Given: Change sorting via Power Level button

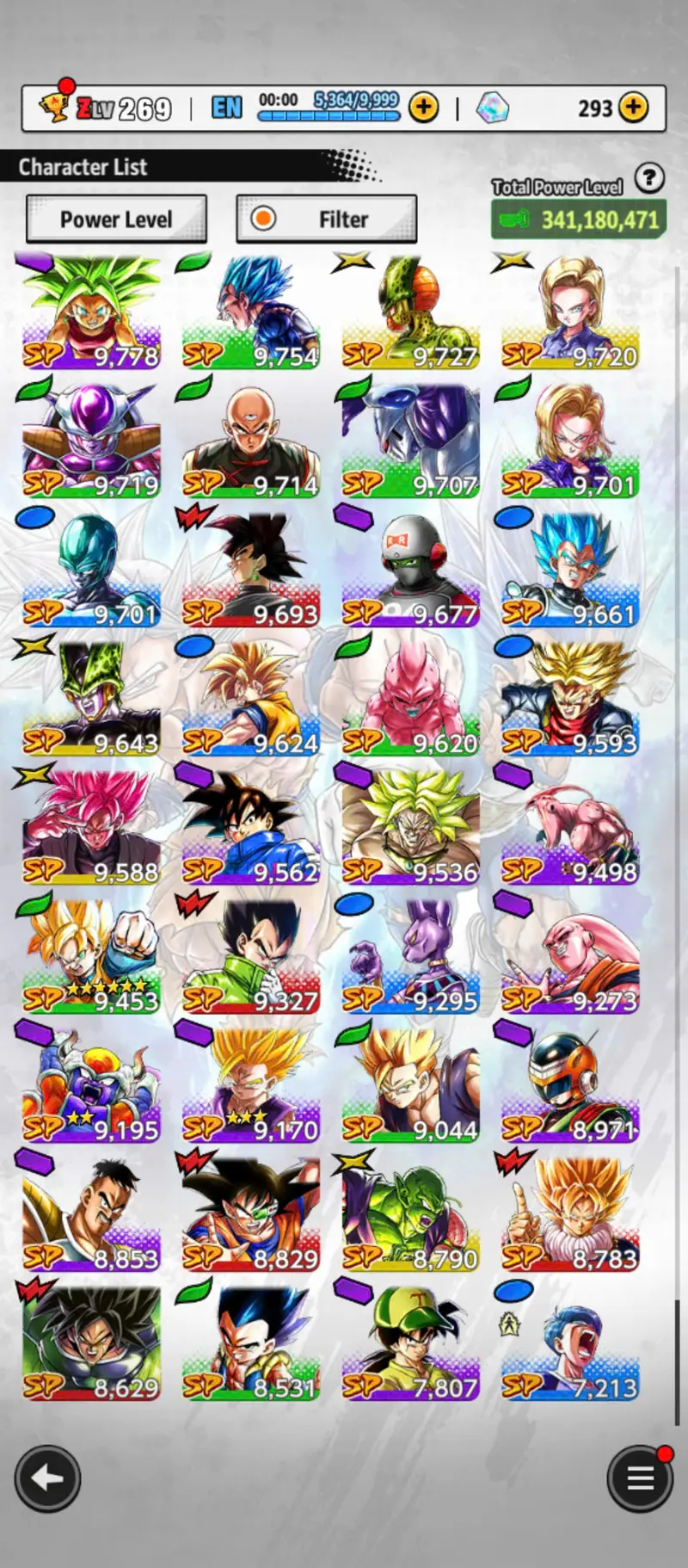Looking at the screenshot, I should (116, 219).
